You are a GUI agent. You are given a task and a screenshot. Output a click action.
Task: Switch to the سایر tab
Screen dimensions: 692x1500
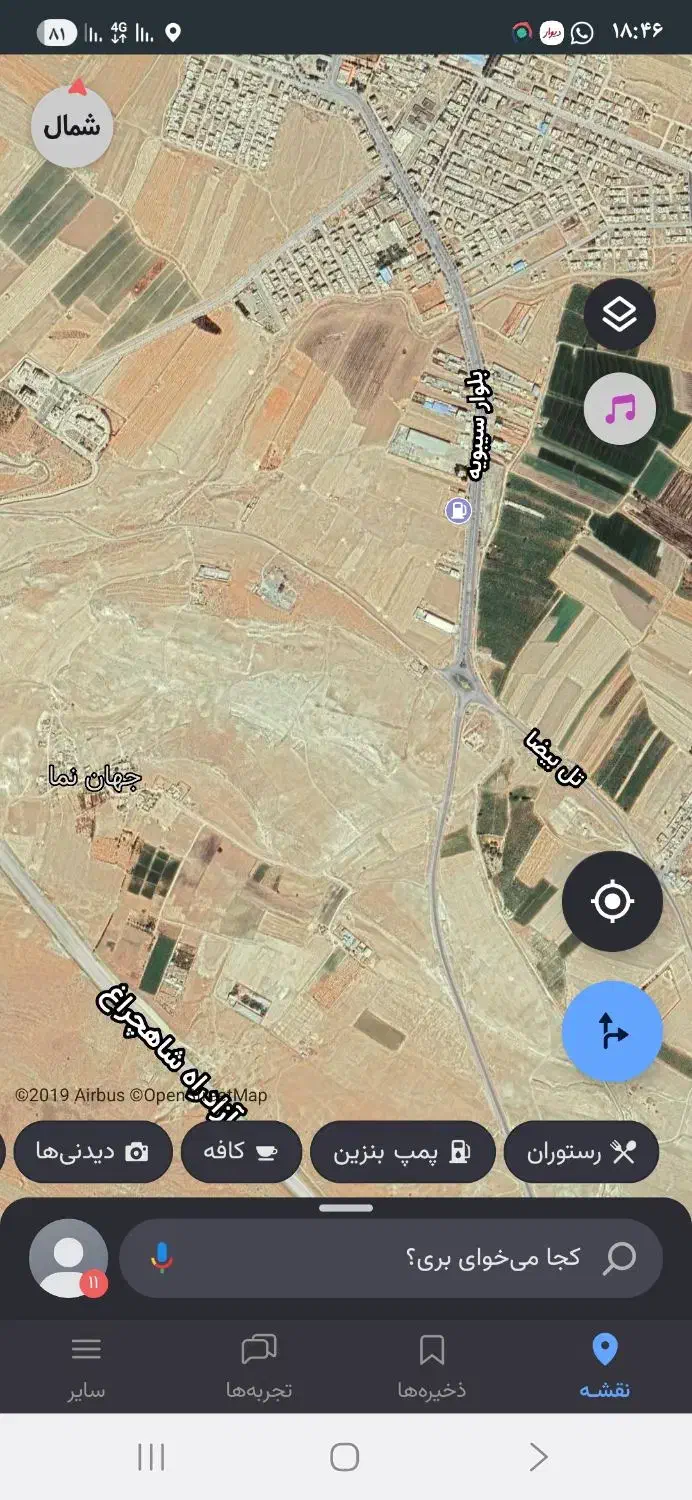point(87,1367)
